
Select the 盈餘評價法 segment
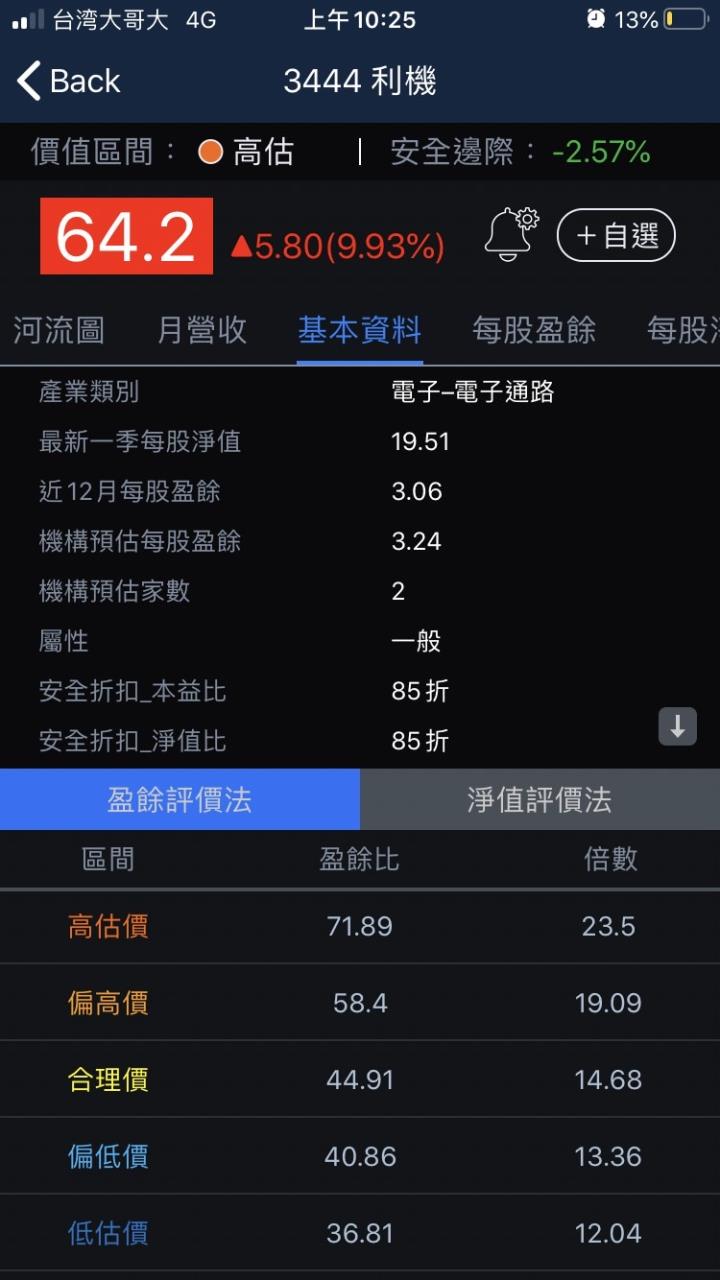(x=180, y=800)
